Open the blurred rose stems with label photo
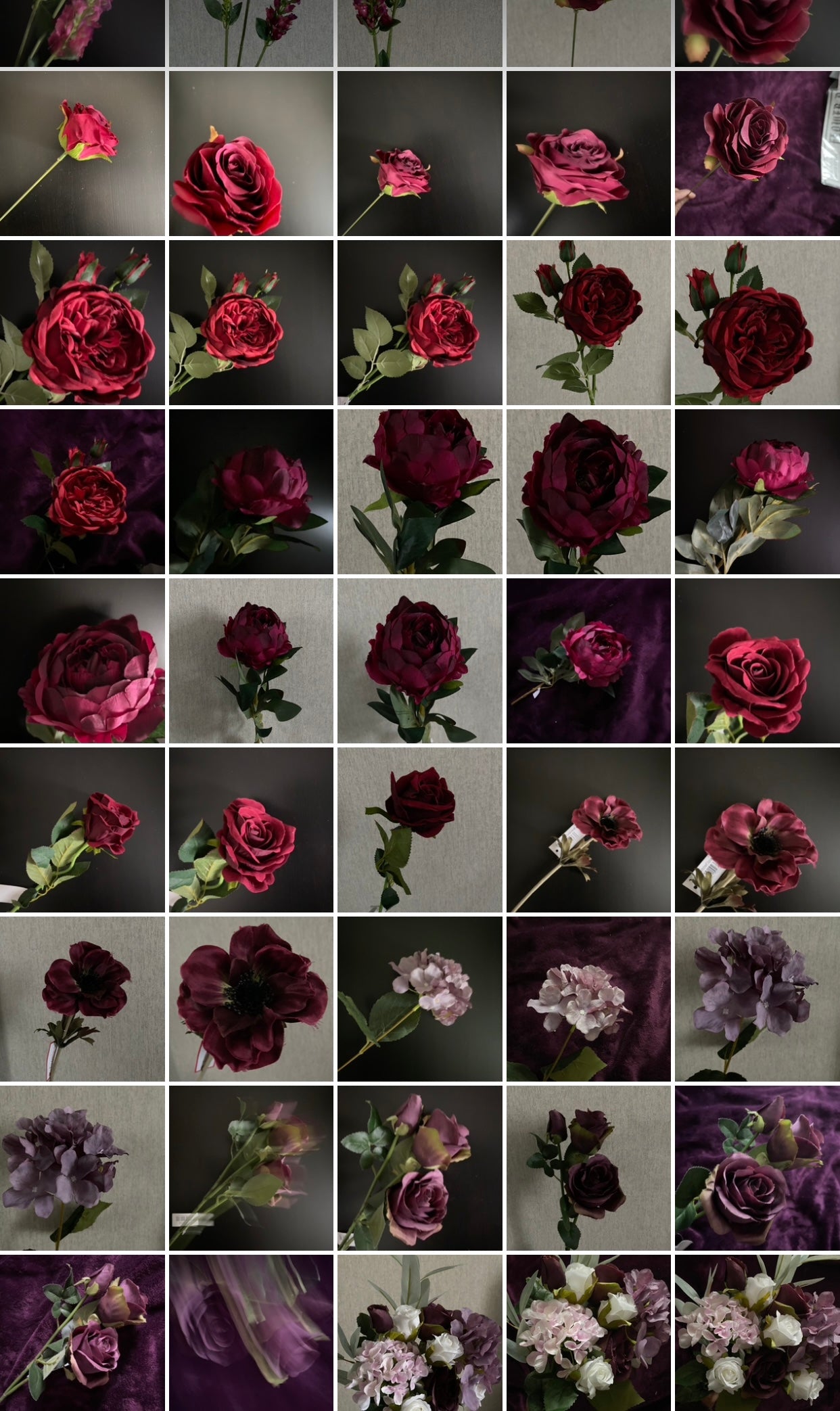 click(x=251, y=1168)
